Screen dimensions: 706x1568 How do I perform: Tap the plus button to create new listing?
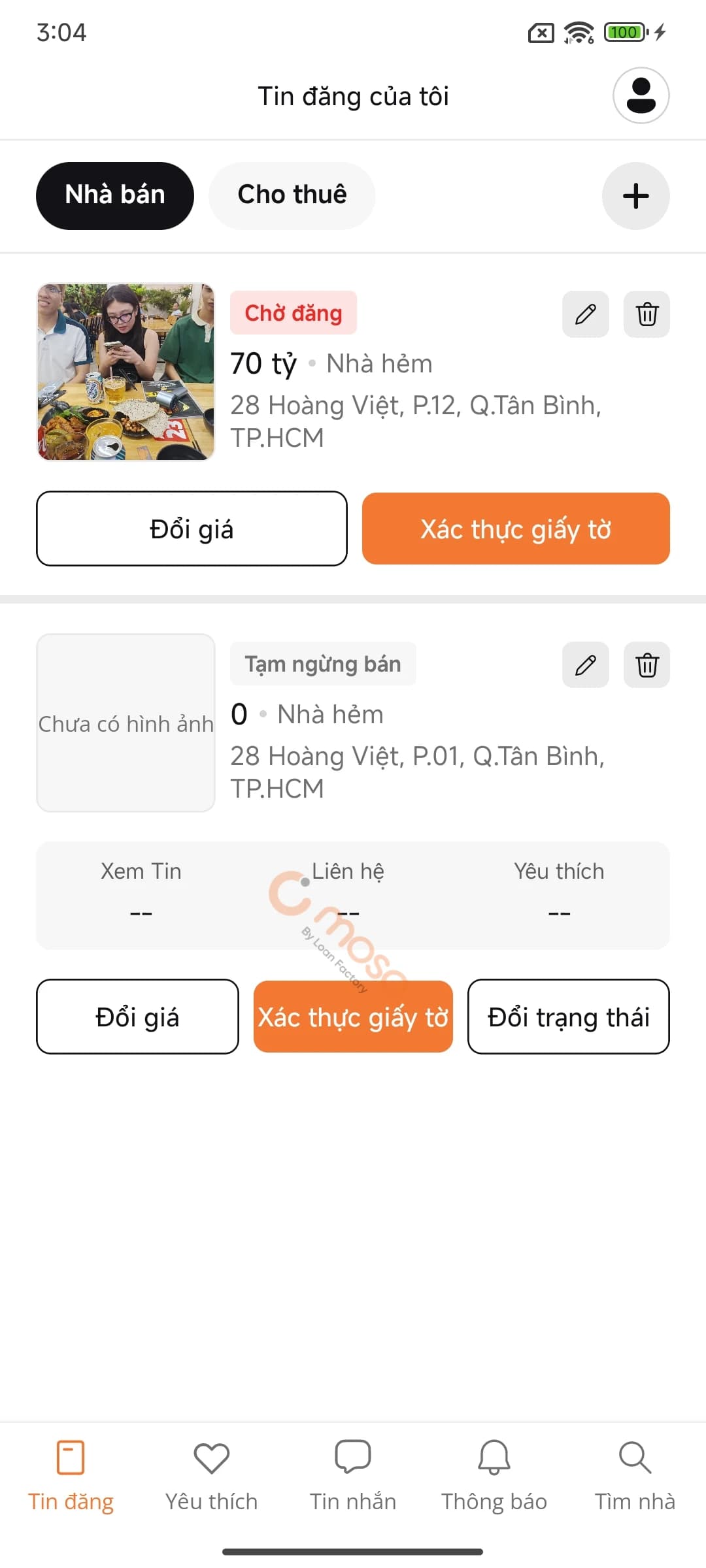click(x=635, y=196)
